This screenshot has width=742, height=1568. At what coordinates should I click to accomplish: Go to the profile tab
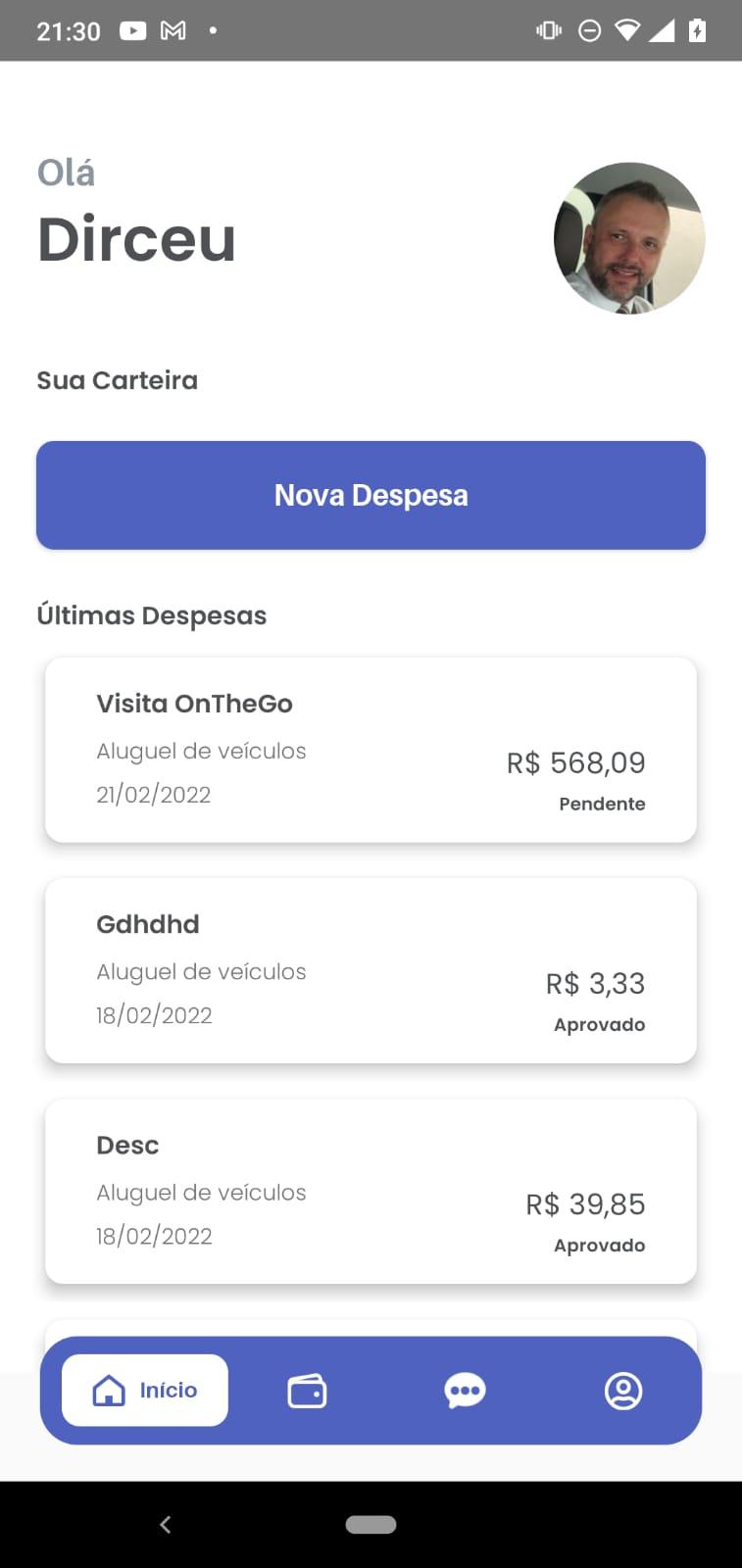(623, 1391)
